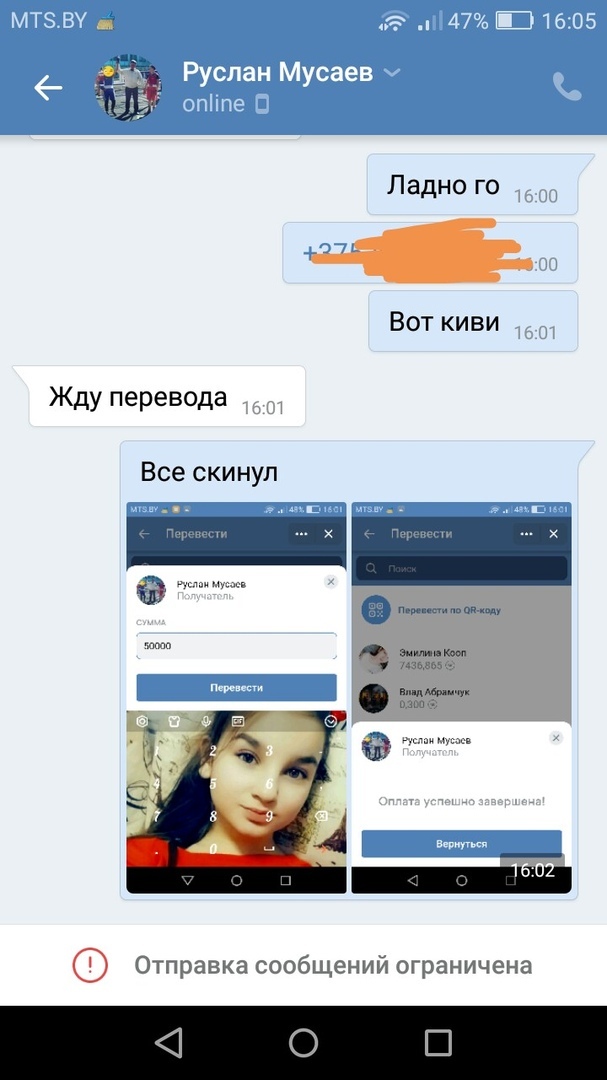Tap the system home button
607x1080 pixels.
[x=303, y=1043]
